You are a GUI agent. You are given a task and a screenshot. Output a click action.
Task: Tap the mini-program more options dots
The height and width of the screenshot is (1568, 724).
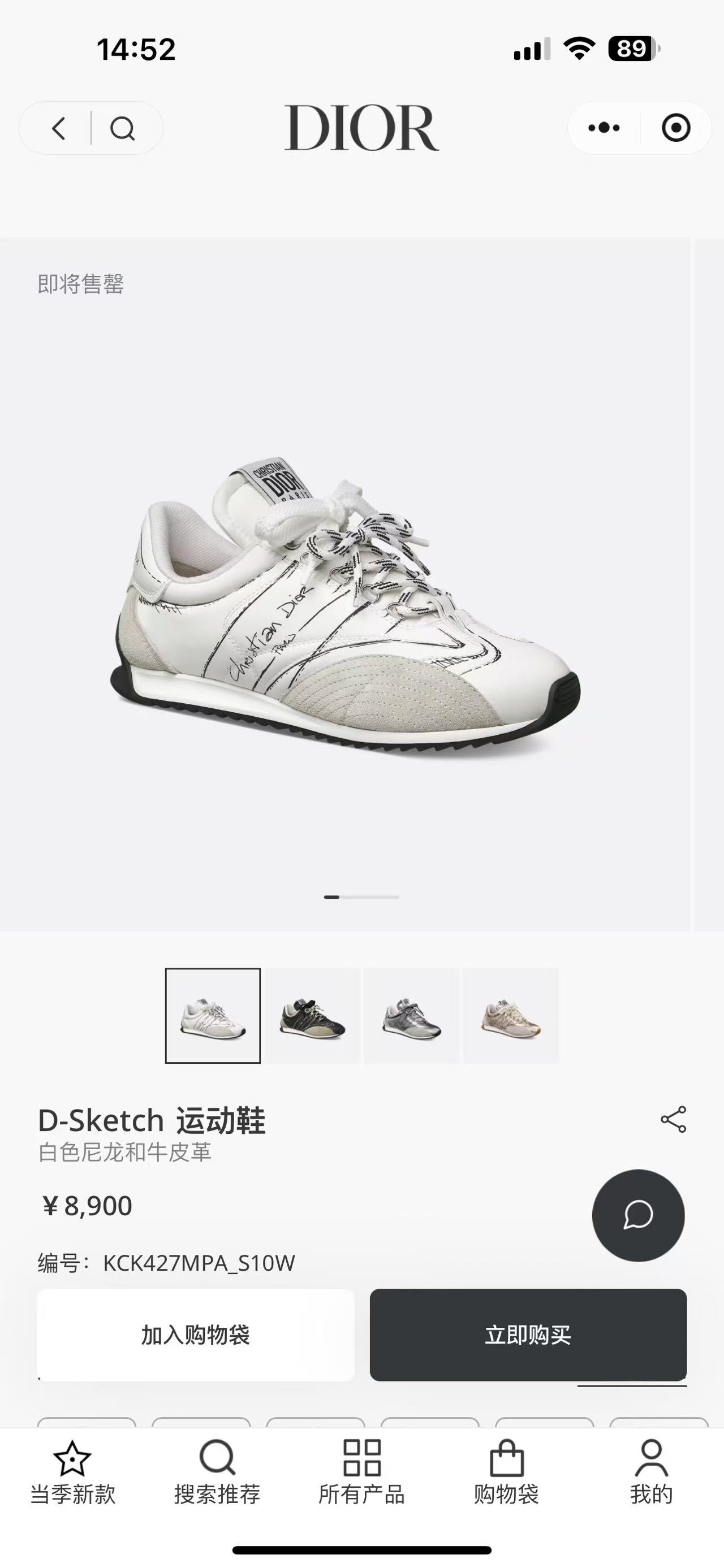pos(603,128)
